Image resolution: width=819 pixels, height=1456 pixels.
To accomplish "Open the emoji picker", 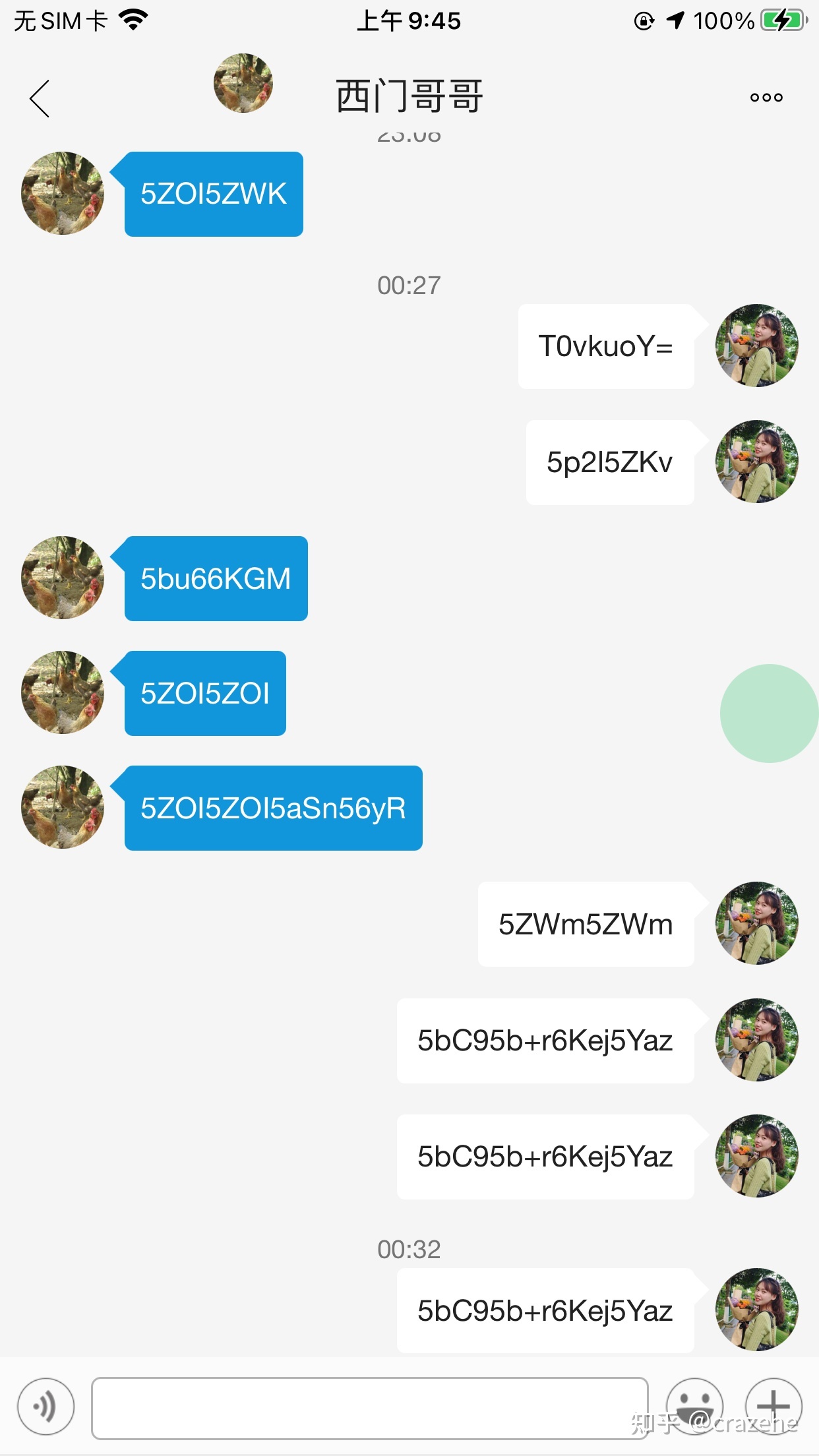I will point(694,1407).
